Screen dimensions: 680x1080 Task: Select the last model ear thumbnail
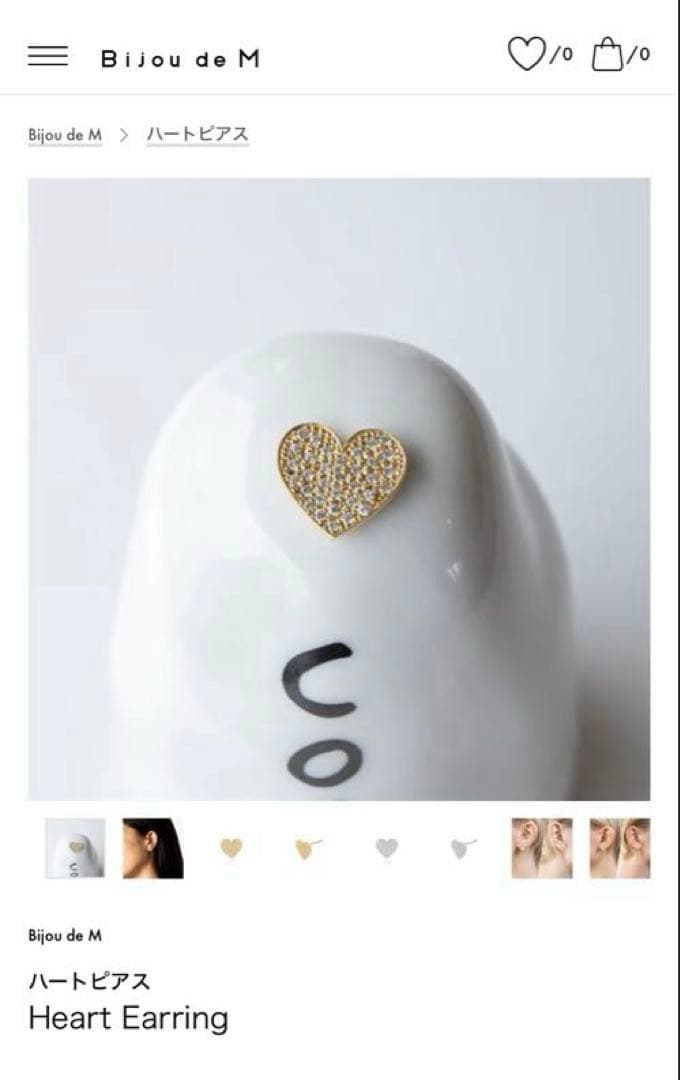(x=619, y=848)
